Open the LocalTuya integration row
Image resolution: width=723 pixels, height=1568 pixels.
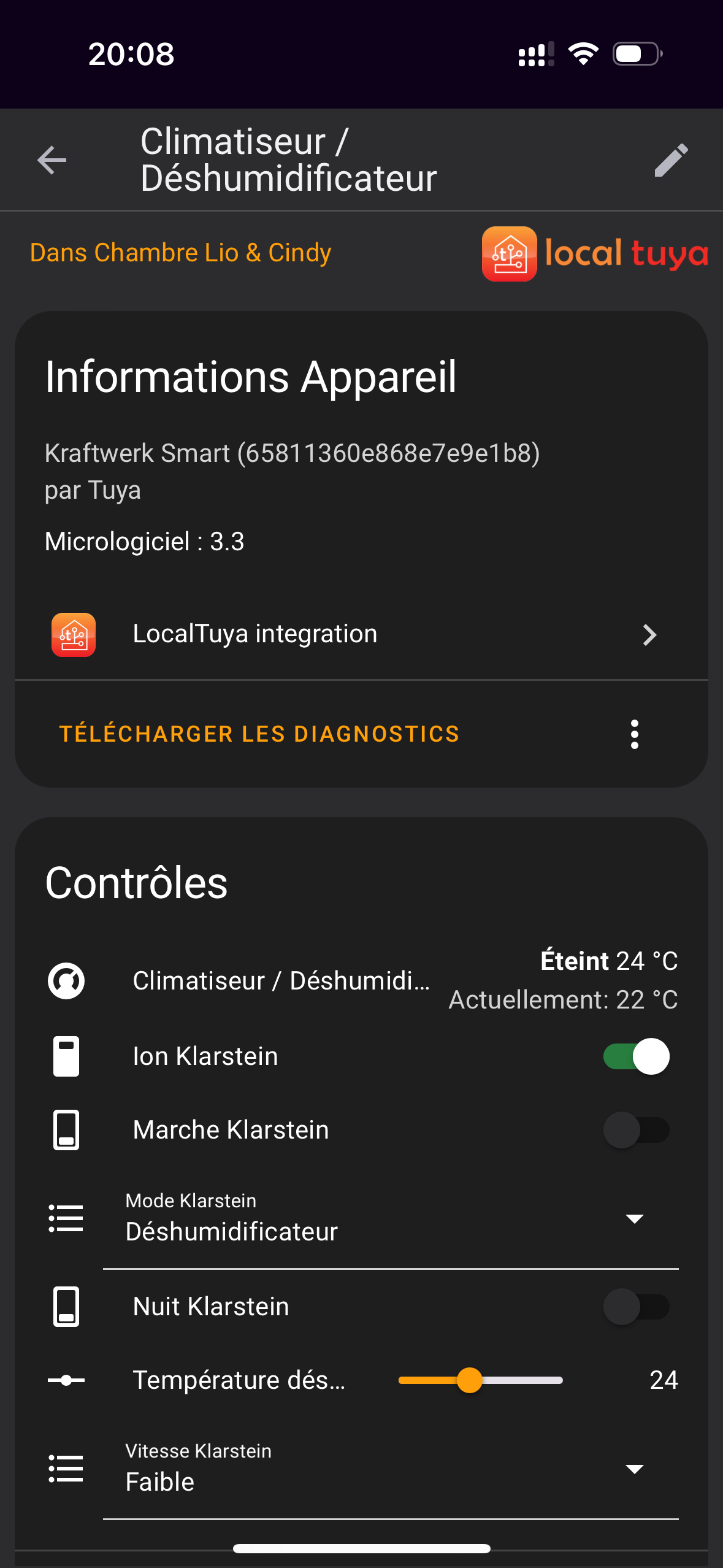click(x=361, y=634)
